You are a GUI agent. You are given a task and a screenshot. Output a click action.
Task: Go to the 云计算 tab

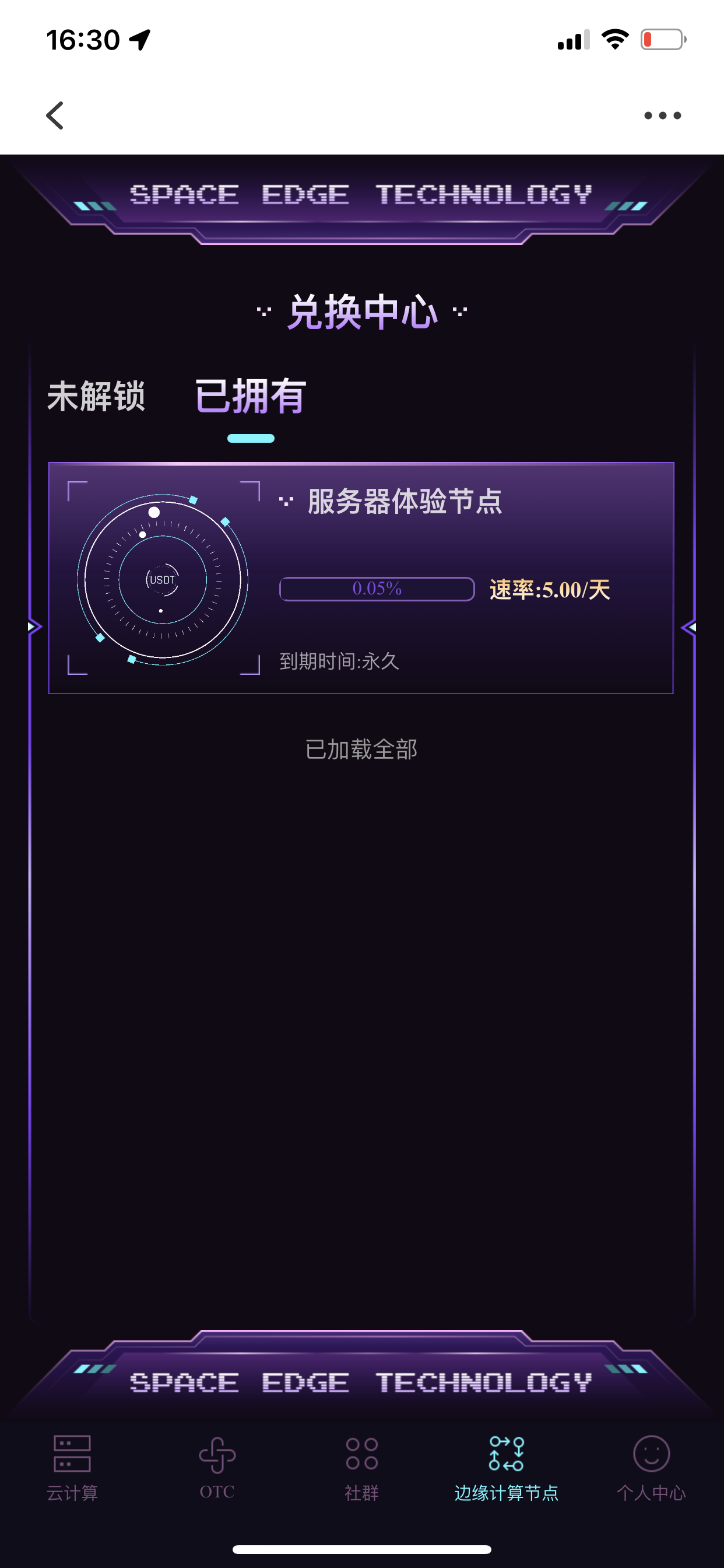(x=72, y=1467)
